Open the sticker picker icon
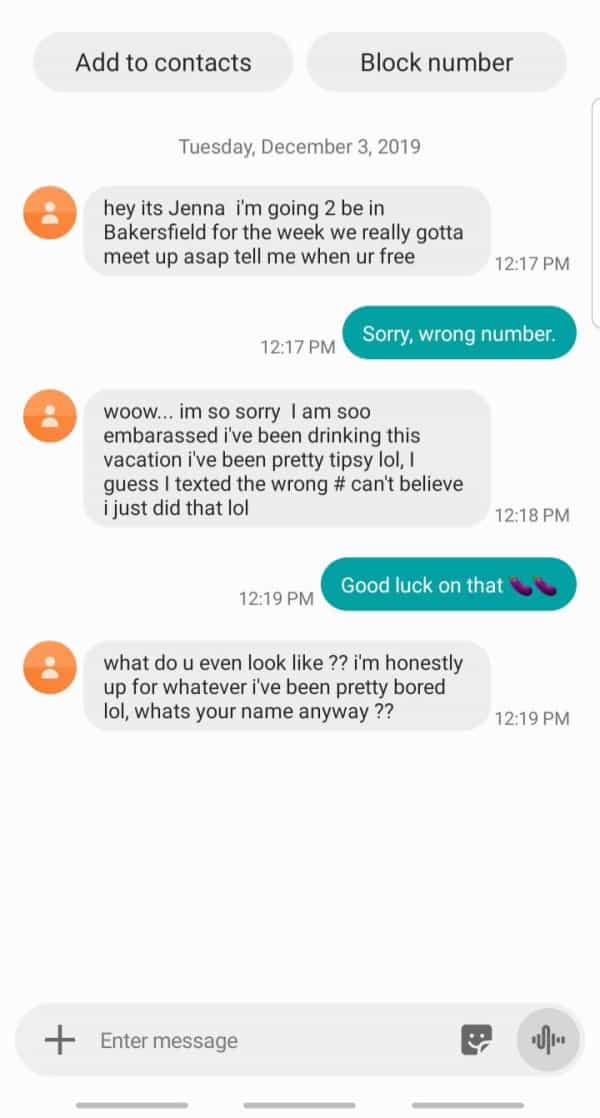 click(476, 1040)
